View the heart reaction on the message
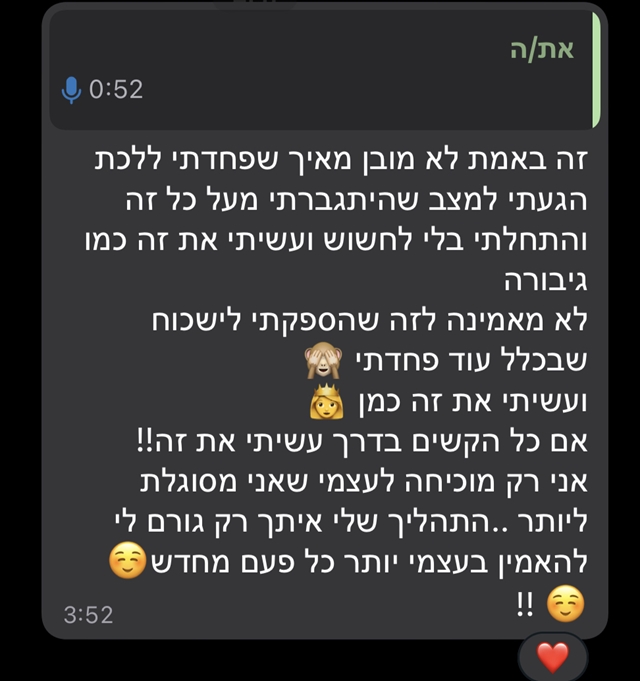The width and height of the screenshot is (640, 681). [x=552, y=658]
